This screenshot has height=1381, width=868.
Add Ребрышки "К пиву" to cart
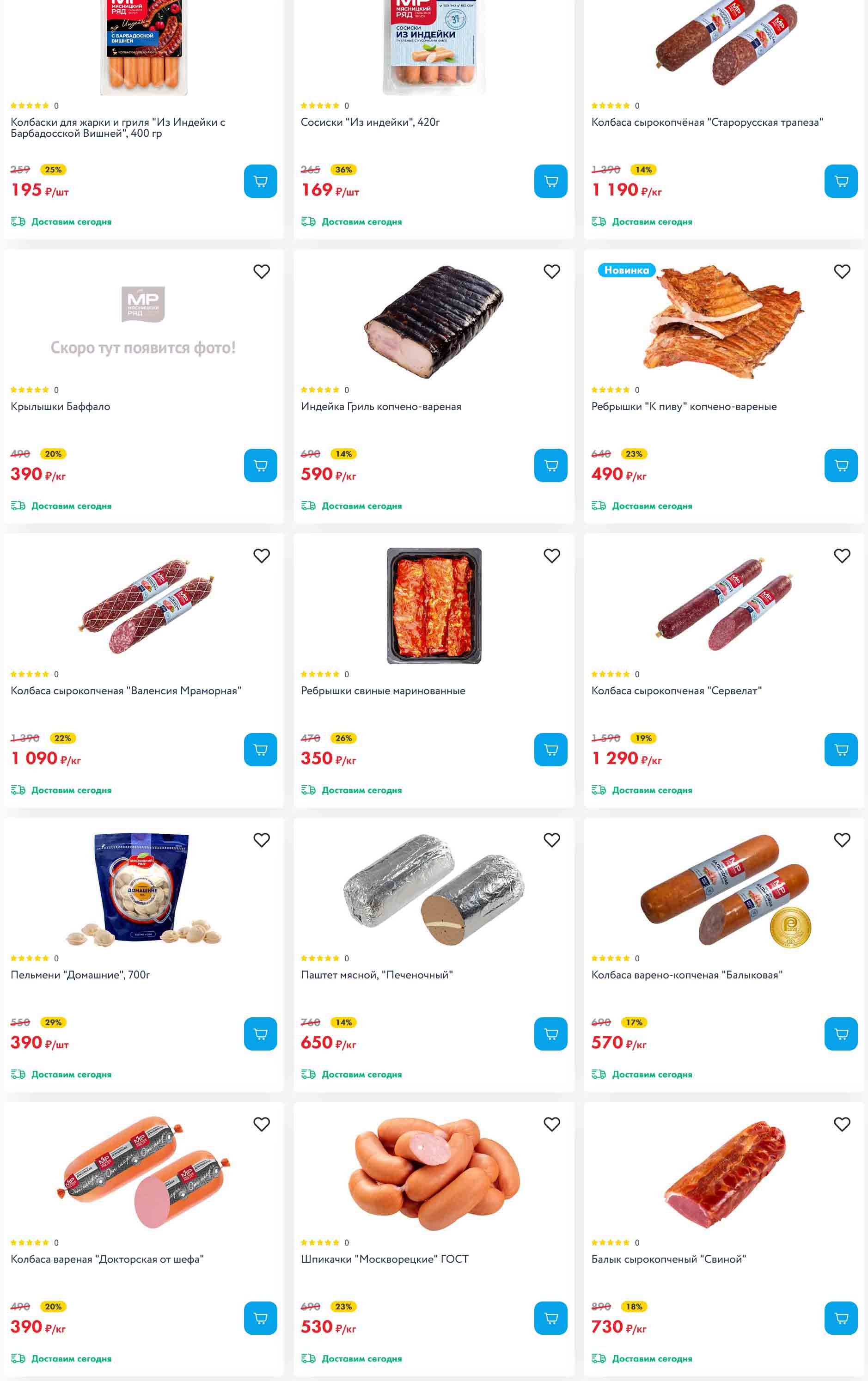click(841, 465)
